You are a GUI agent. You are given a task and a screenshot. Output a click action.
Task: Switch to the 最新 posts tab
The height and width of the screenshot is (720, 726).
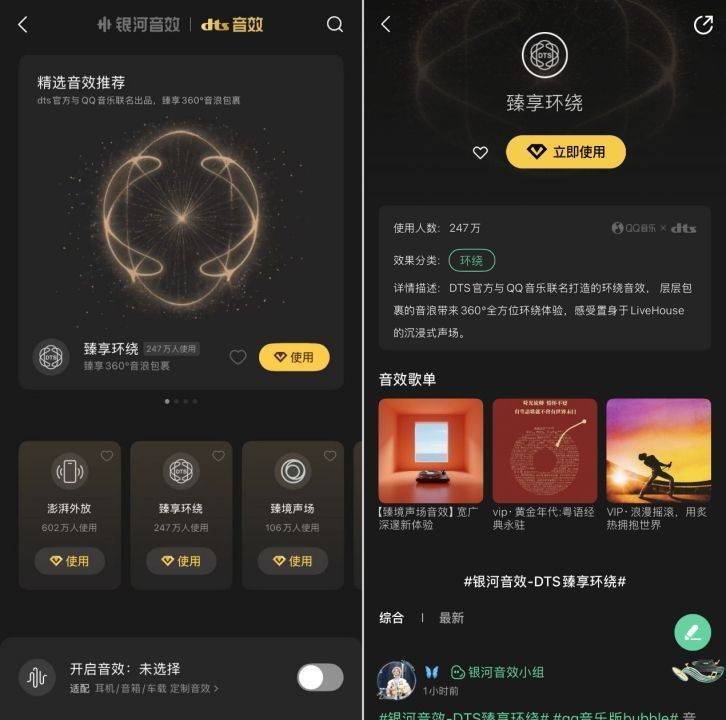tap(452, 618)
